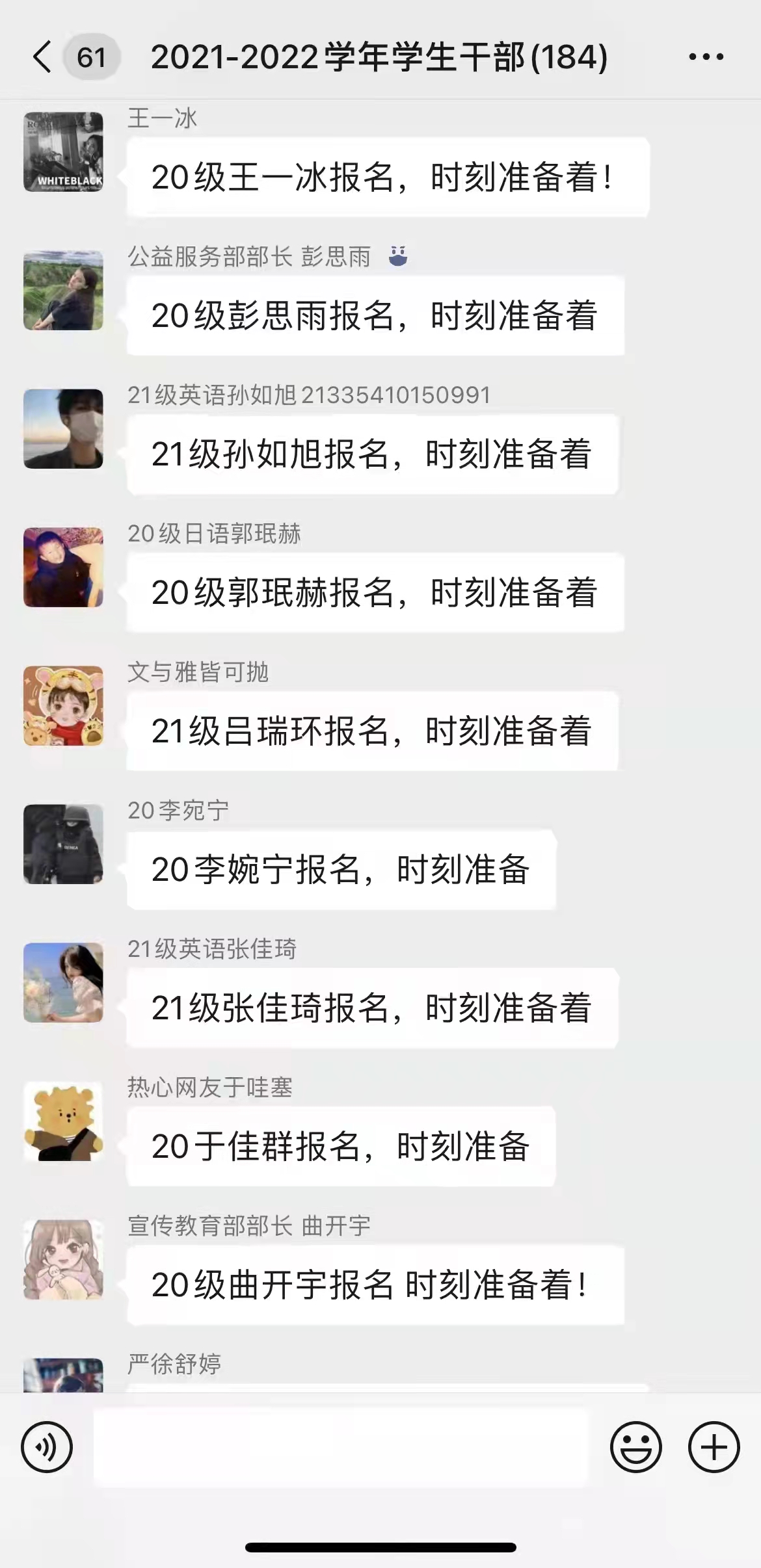This screenshot has width=761, height=1568.
Task: Tap 孙如旭's avatar with the mask
Action: tap(63, 429)
